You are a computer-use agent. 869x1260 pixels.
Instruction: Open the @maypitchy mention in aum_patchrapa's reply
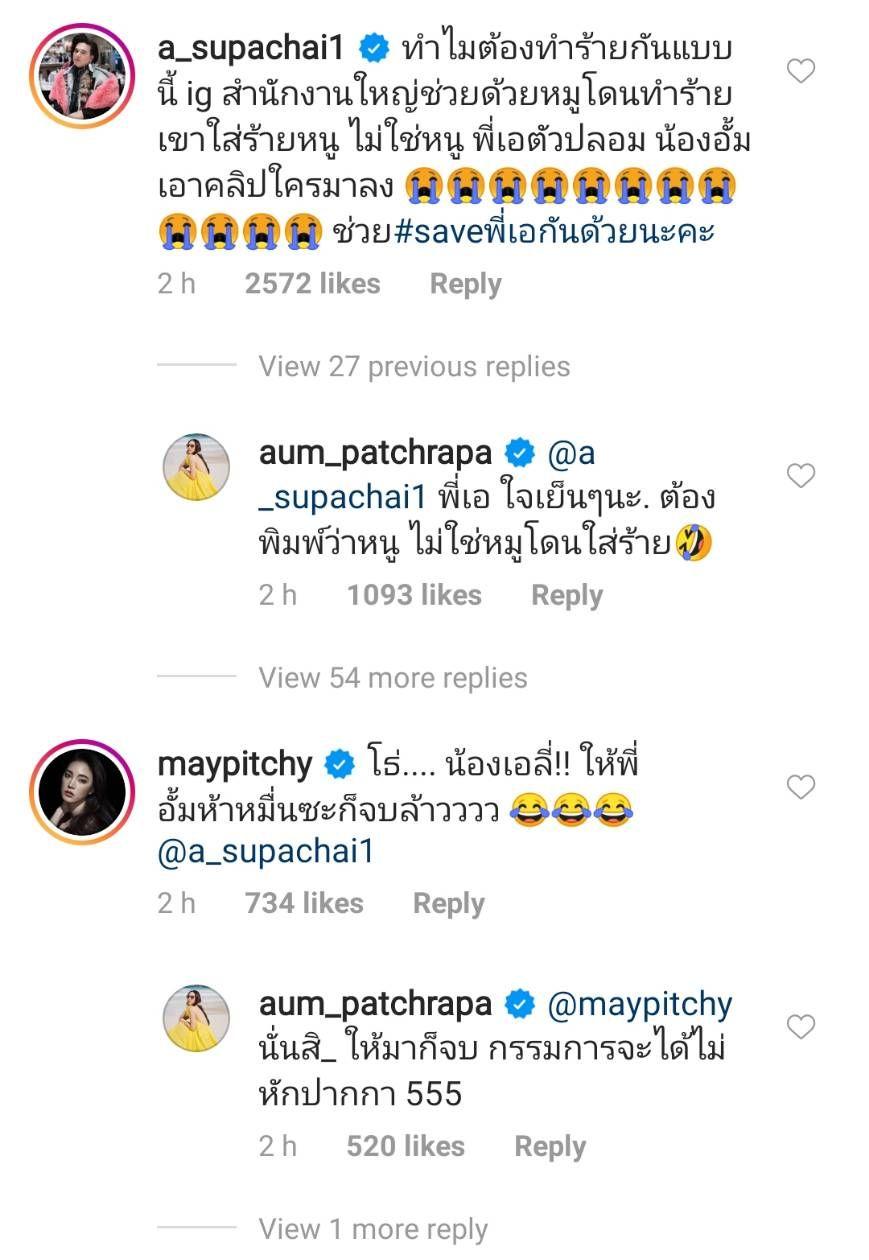640,1004
